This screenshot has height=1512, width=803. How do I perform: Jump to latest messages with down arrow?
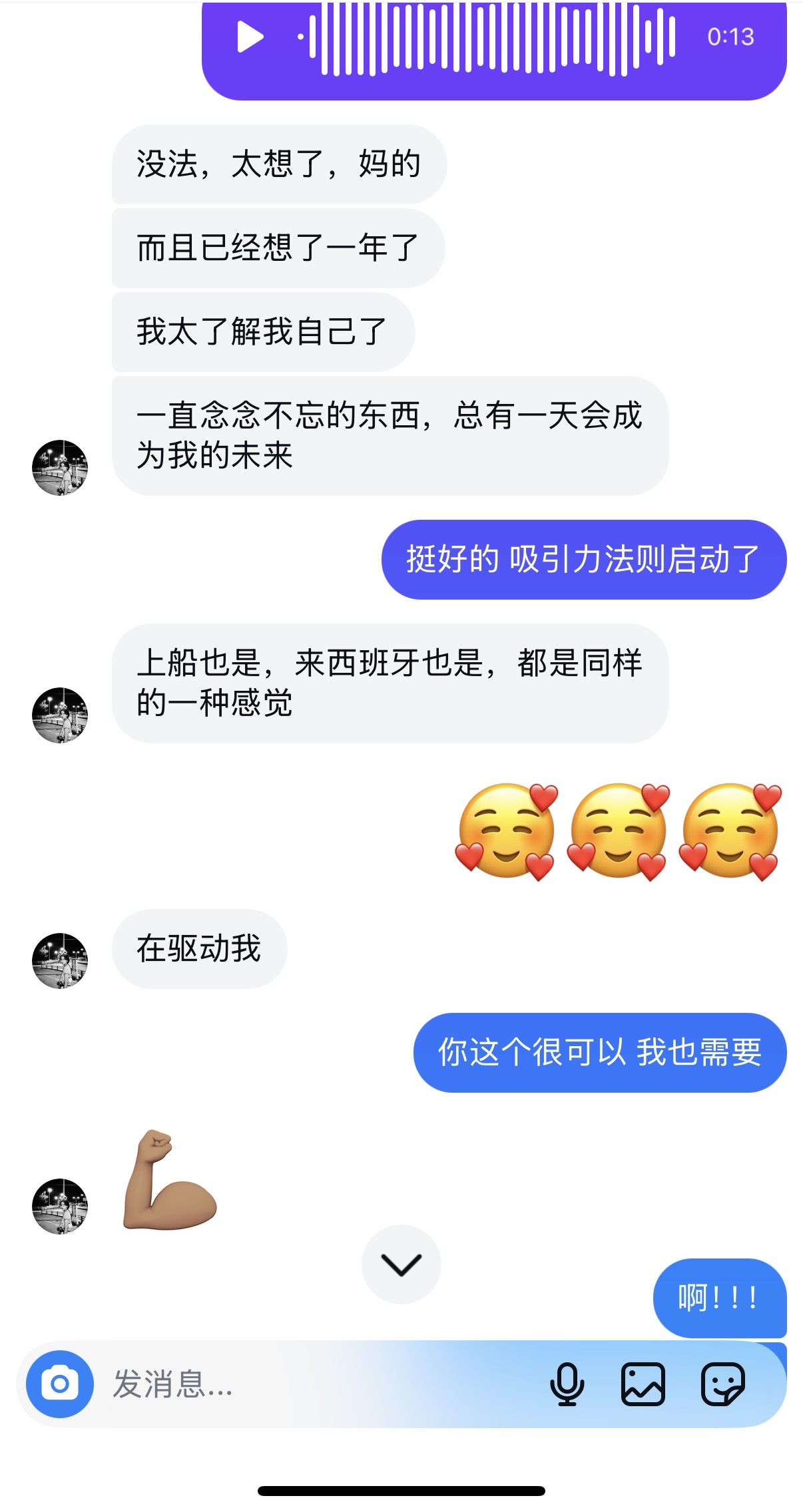(x=401, y=1264)
